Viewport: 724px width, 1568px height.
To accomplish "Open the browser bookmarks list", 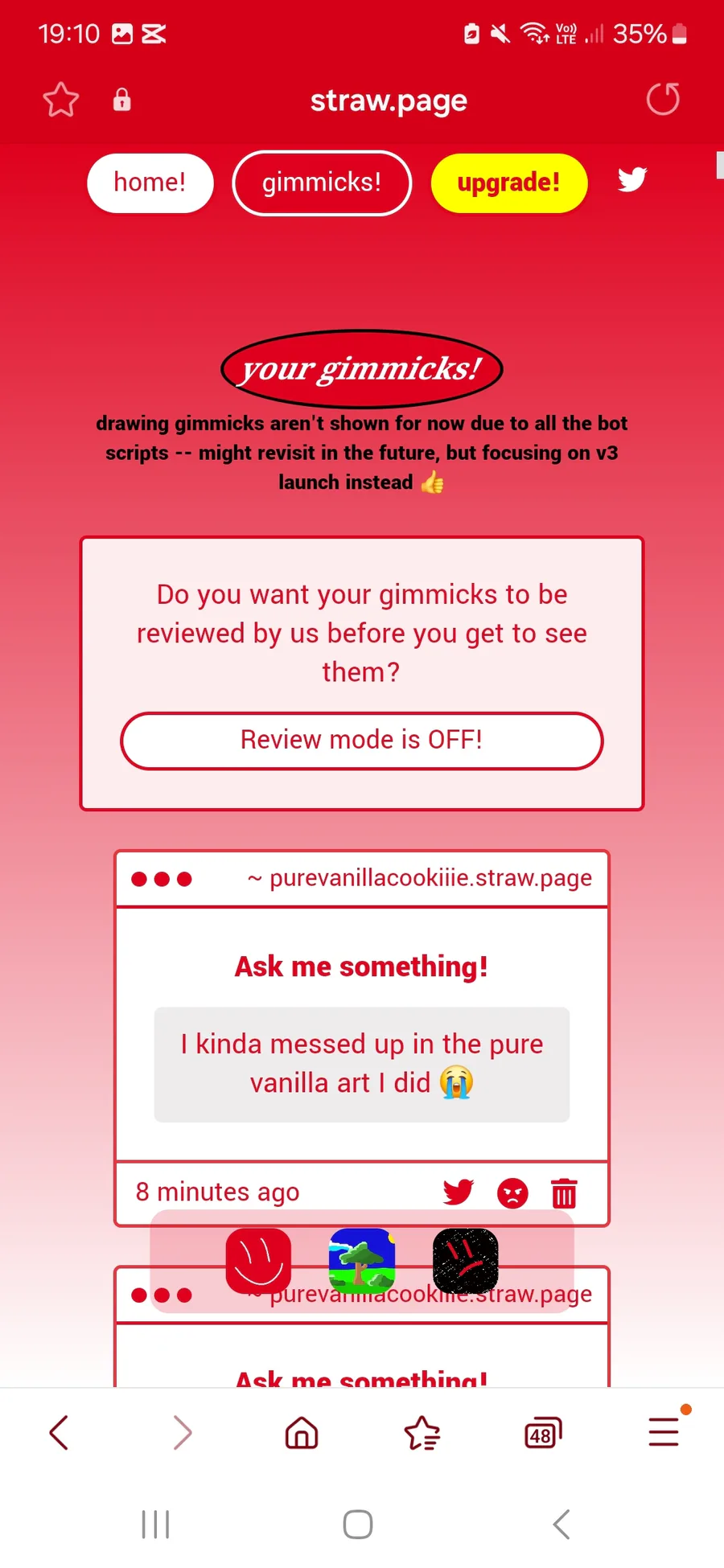I will coord(422,1432).
